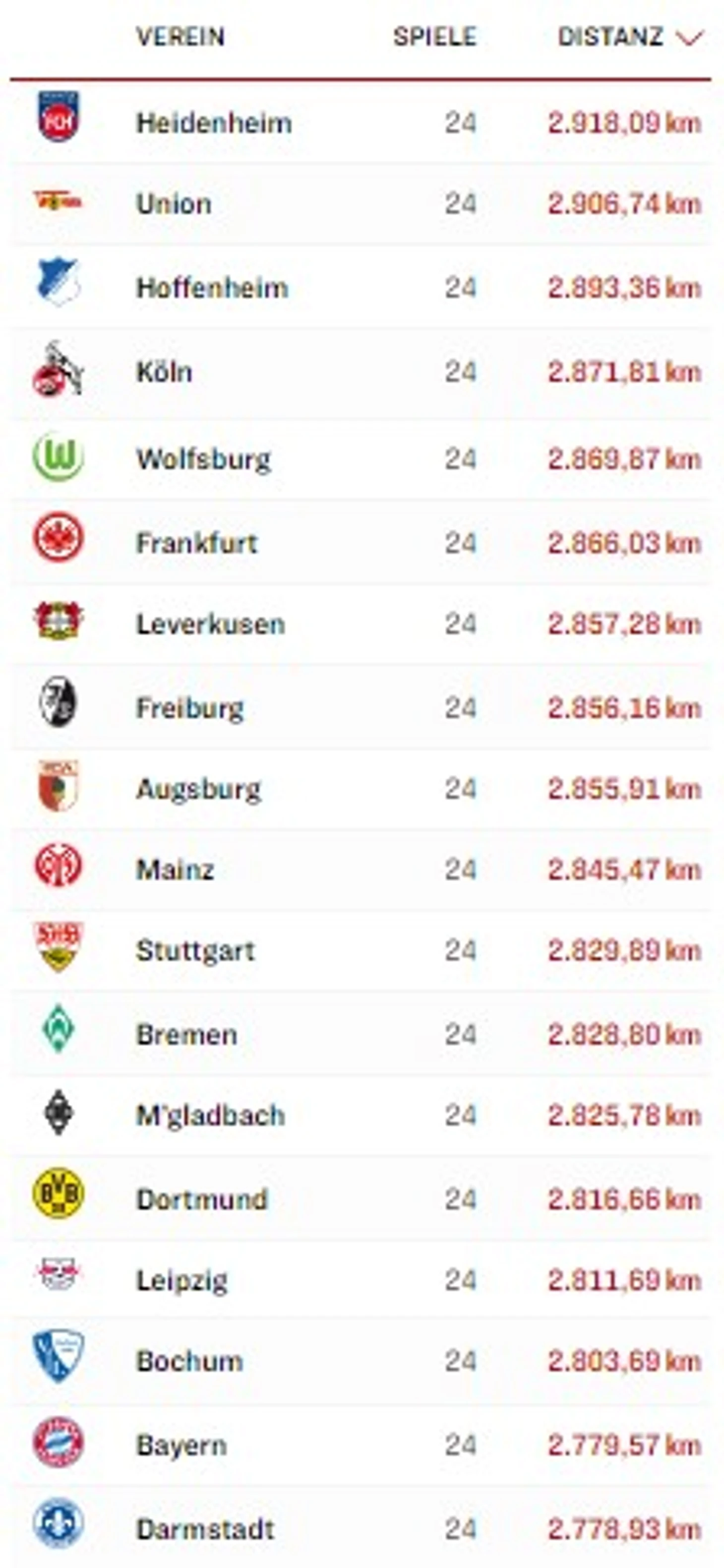Open the Dortmund club row

coord(361,1199)
